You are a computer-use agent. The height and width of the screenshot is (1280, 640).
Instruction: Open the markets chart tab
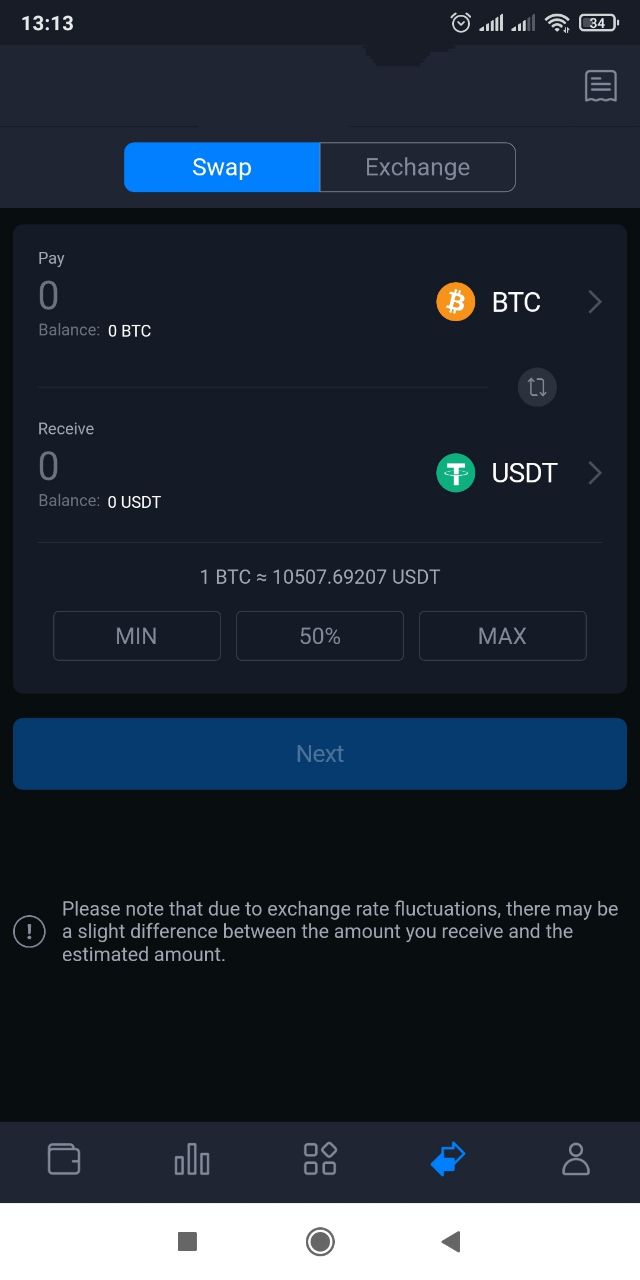(x=192, y=1160)
